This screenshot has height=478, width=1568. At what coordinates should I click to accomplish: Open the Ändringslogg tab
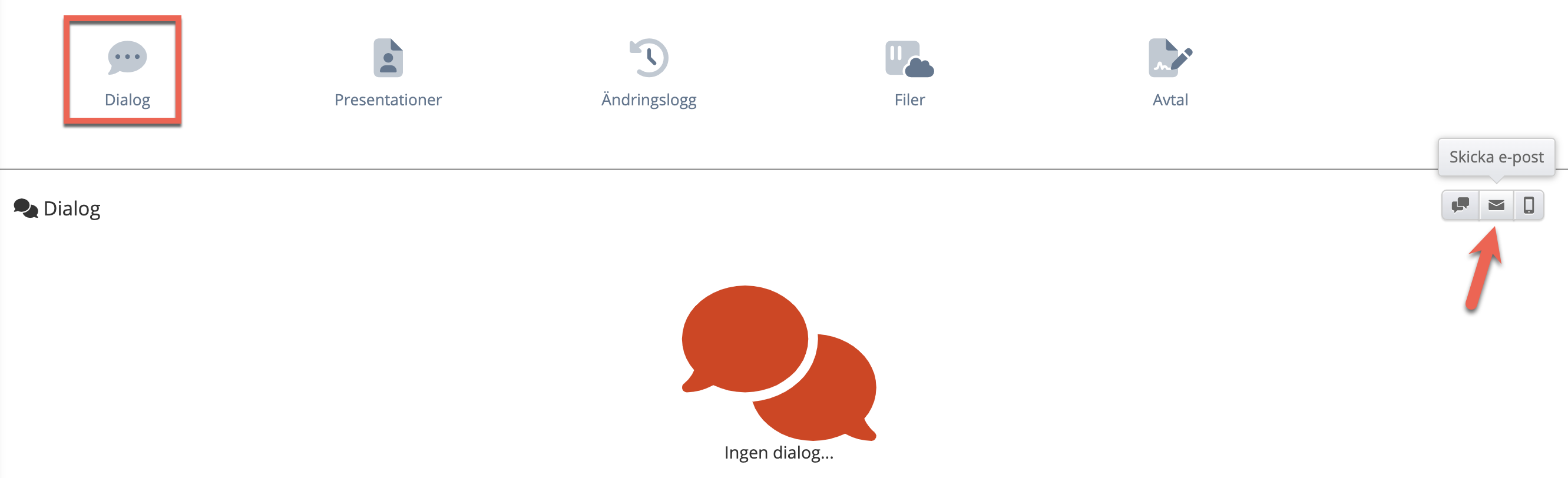point(649,72)
